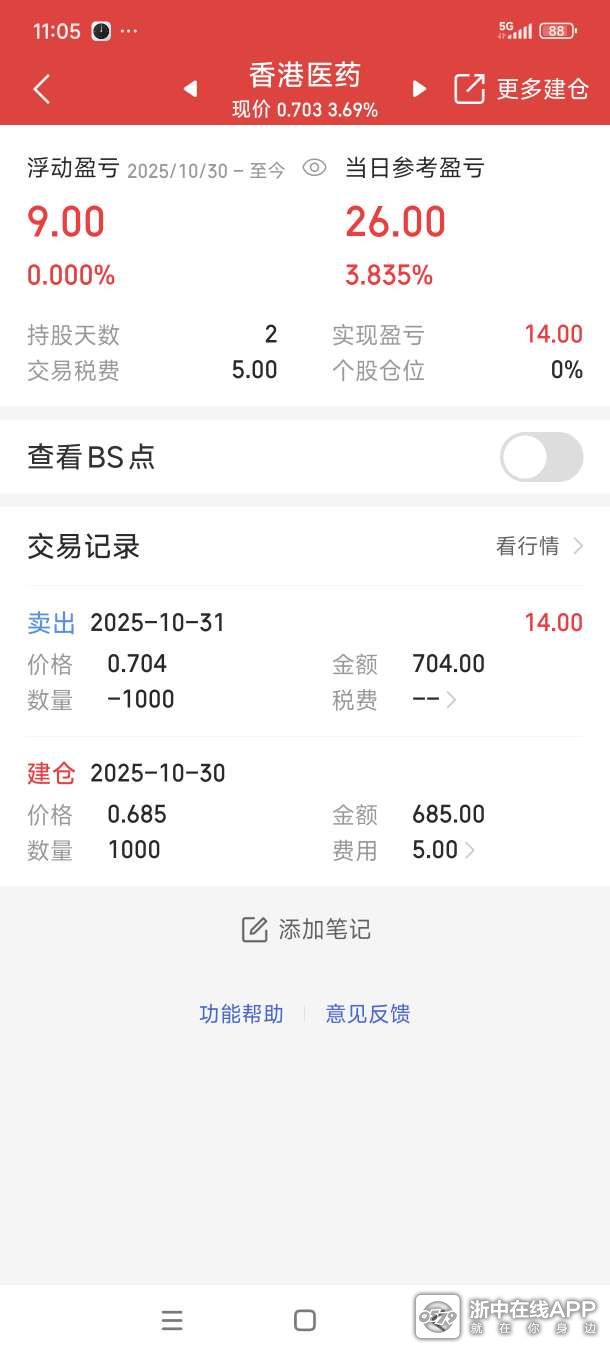
Task: Open the 功能帮助 link
Action: (x=241, y=1014)
